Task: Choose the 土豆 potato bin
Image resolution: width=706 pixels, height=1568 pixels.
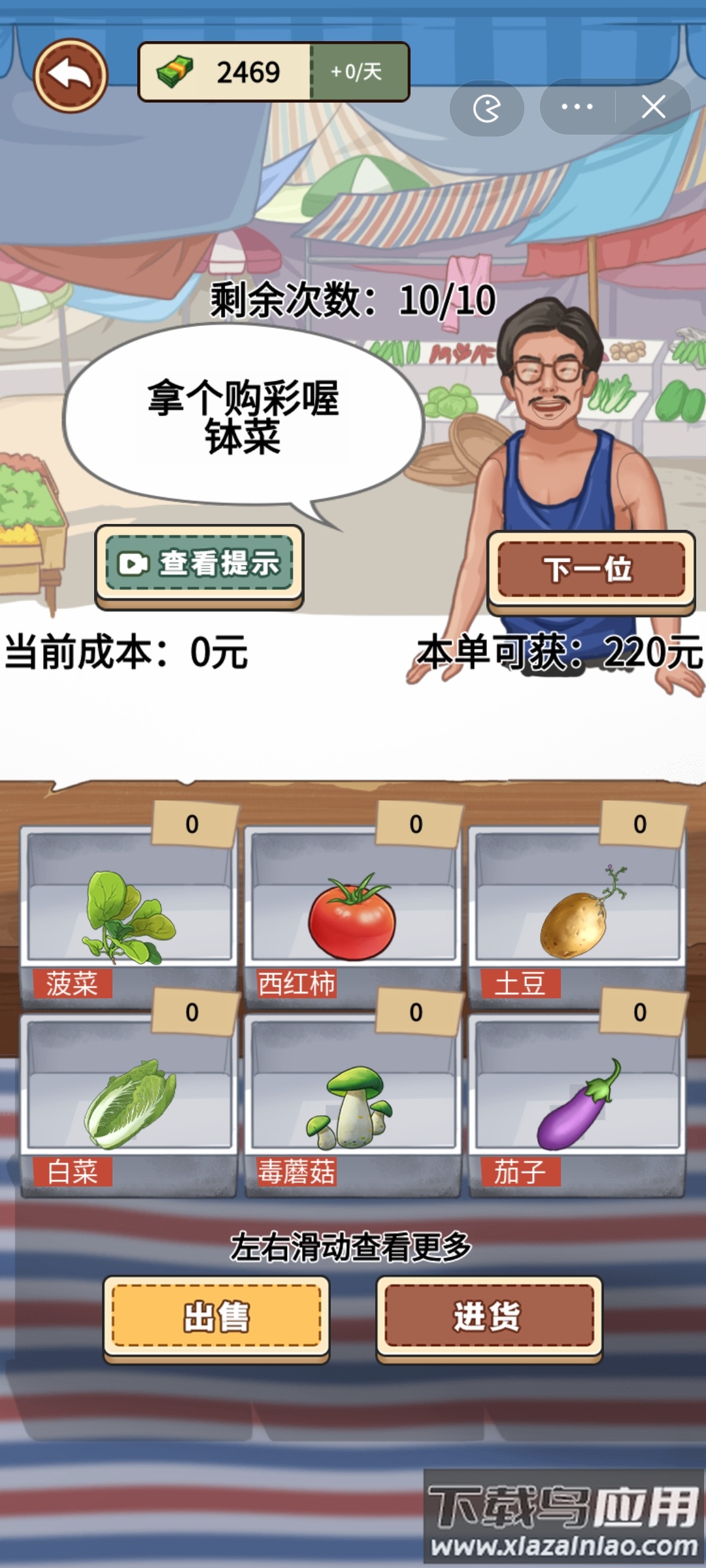Action: click(x=577, y=916)
